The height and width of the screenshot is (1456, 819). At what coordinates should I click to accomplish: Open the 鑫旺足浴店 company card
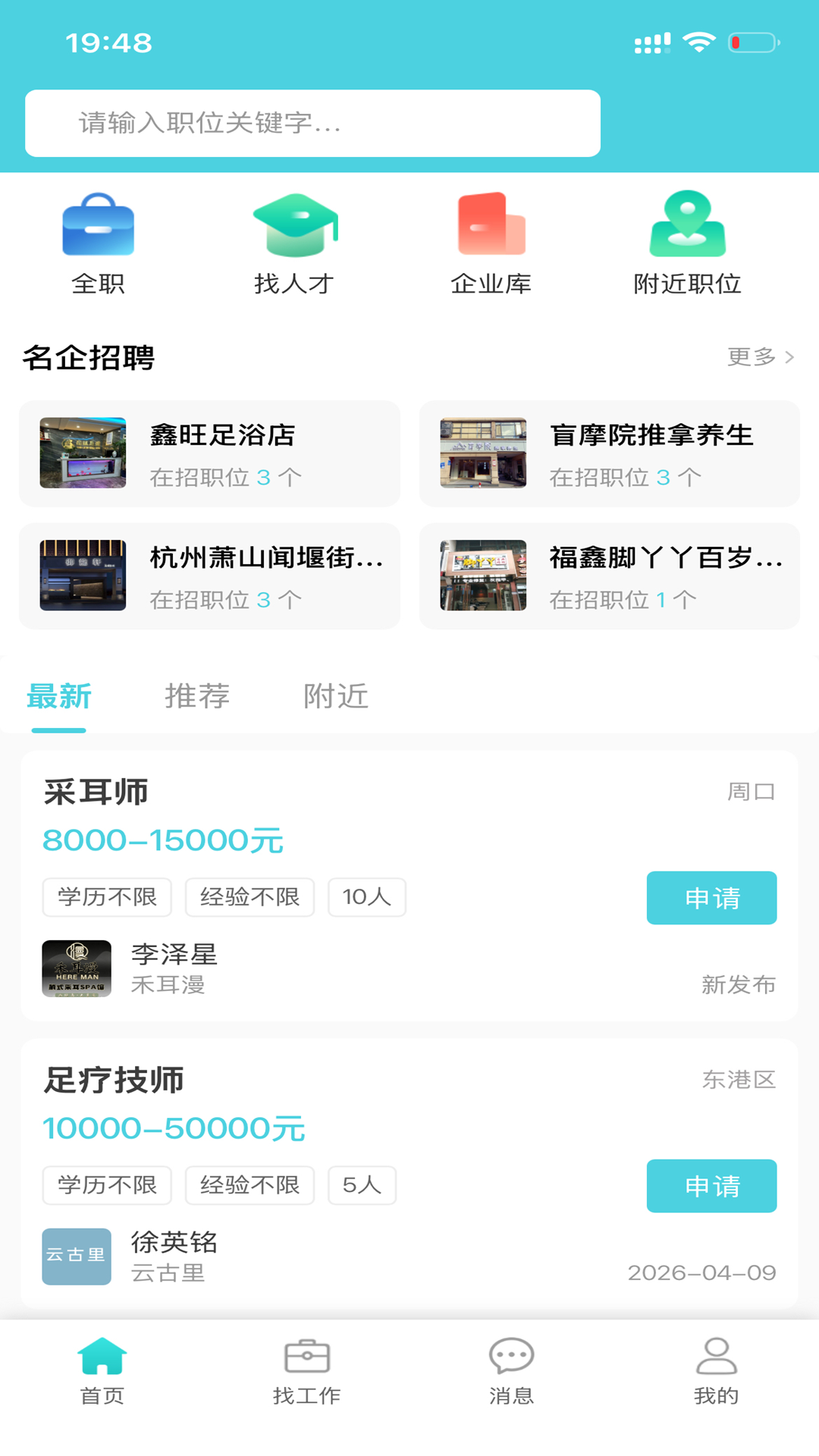209,453
